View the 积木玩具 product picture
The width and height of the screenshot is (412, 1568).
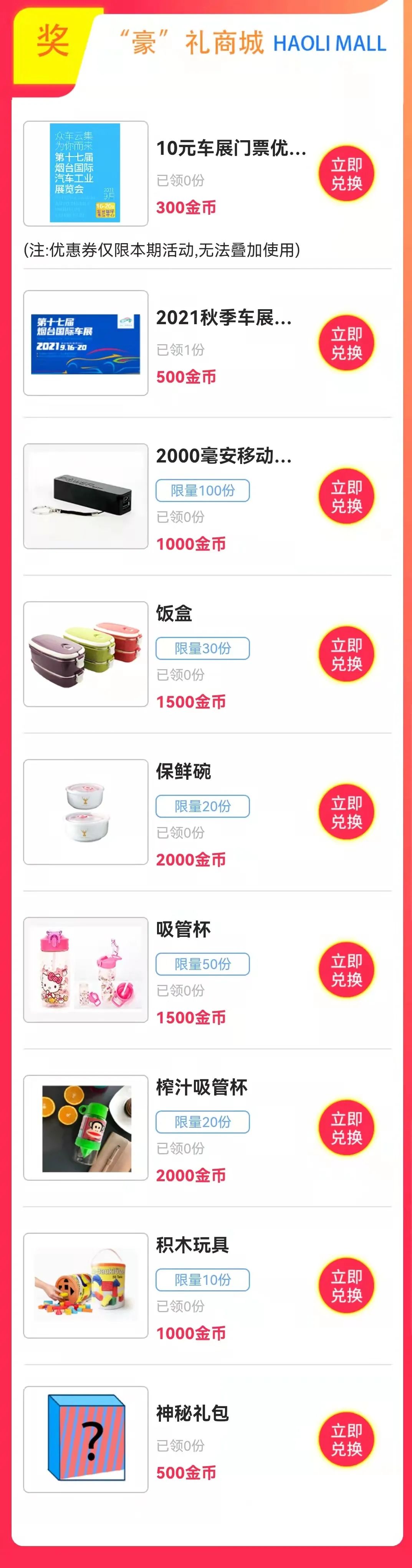[86, 1286]
